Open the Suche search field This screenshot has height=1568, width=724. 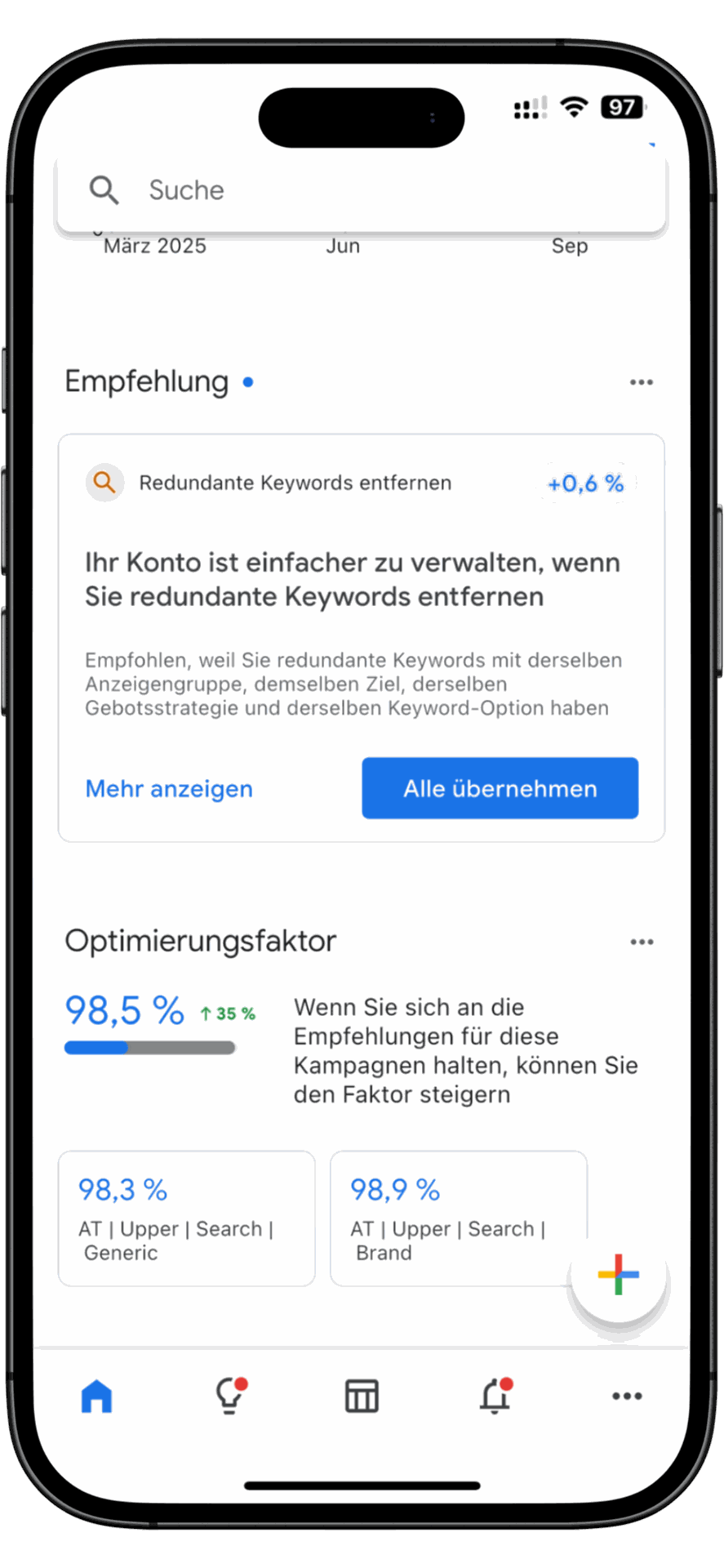point(359,190)
